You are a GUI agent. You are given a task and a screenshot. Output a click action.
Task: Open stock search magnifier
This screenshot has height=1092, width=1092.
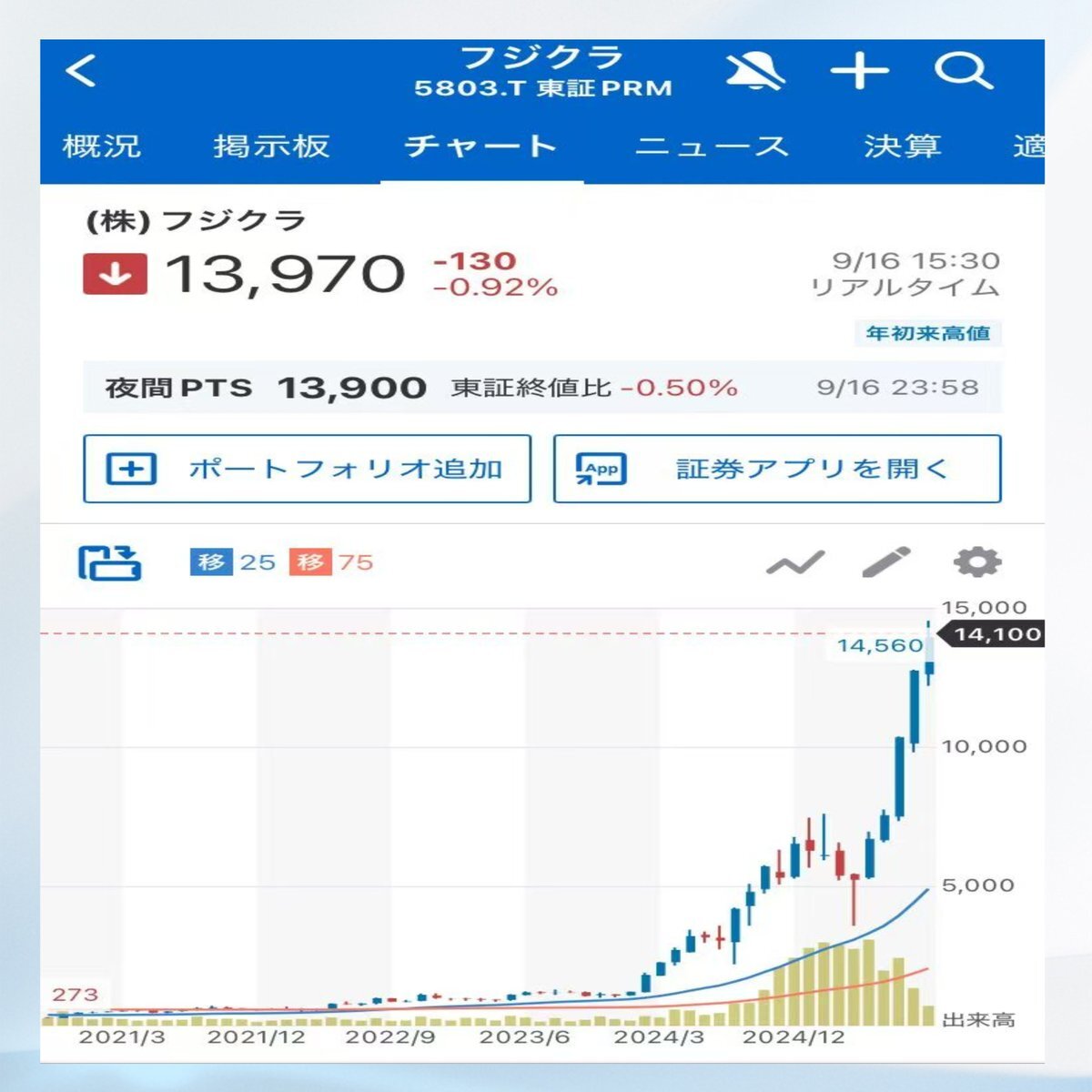[x=963, y=71]
